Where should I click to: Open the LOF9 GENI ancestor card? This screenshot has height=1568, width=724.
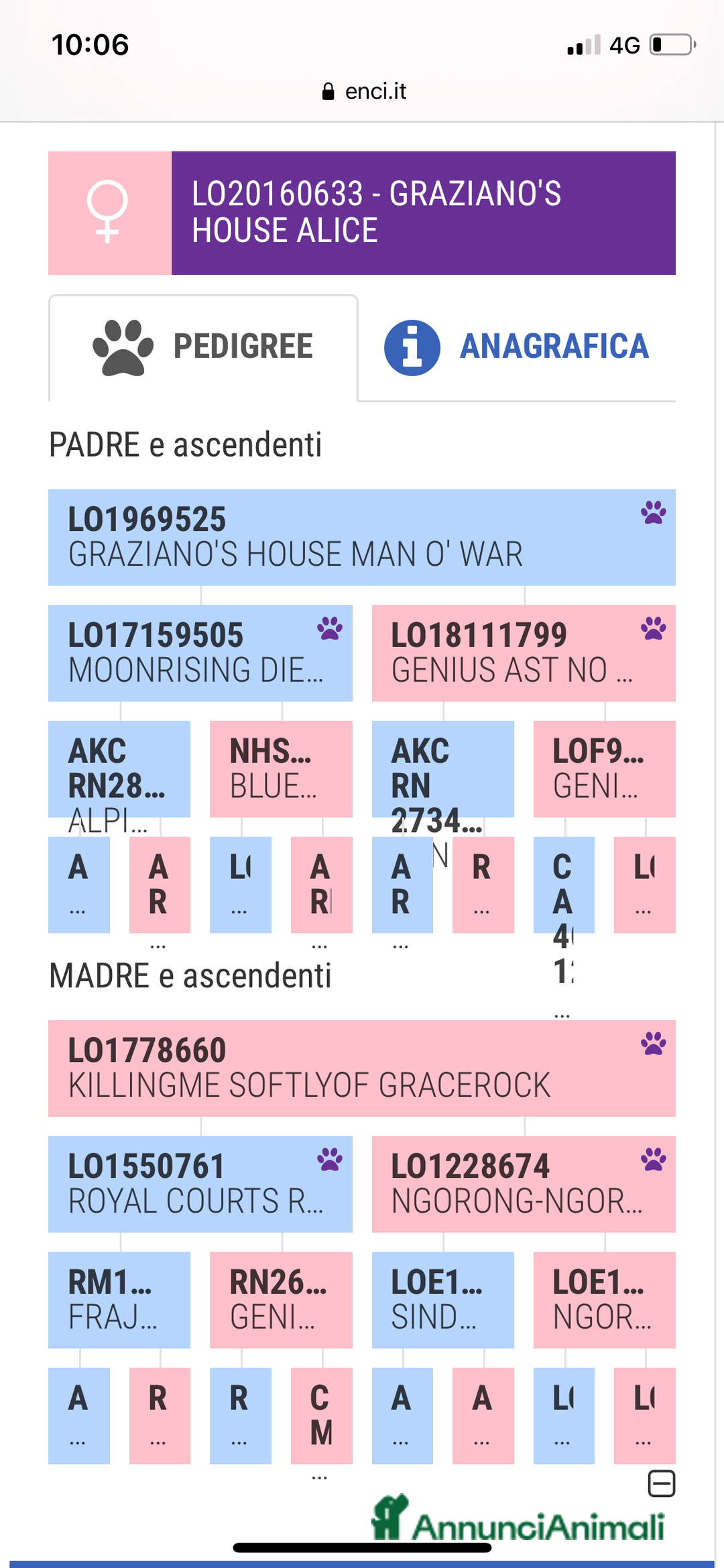[x=604, y=769]
